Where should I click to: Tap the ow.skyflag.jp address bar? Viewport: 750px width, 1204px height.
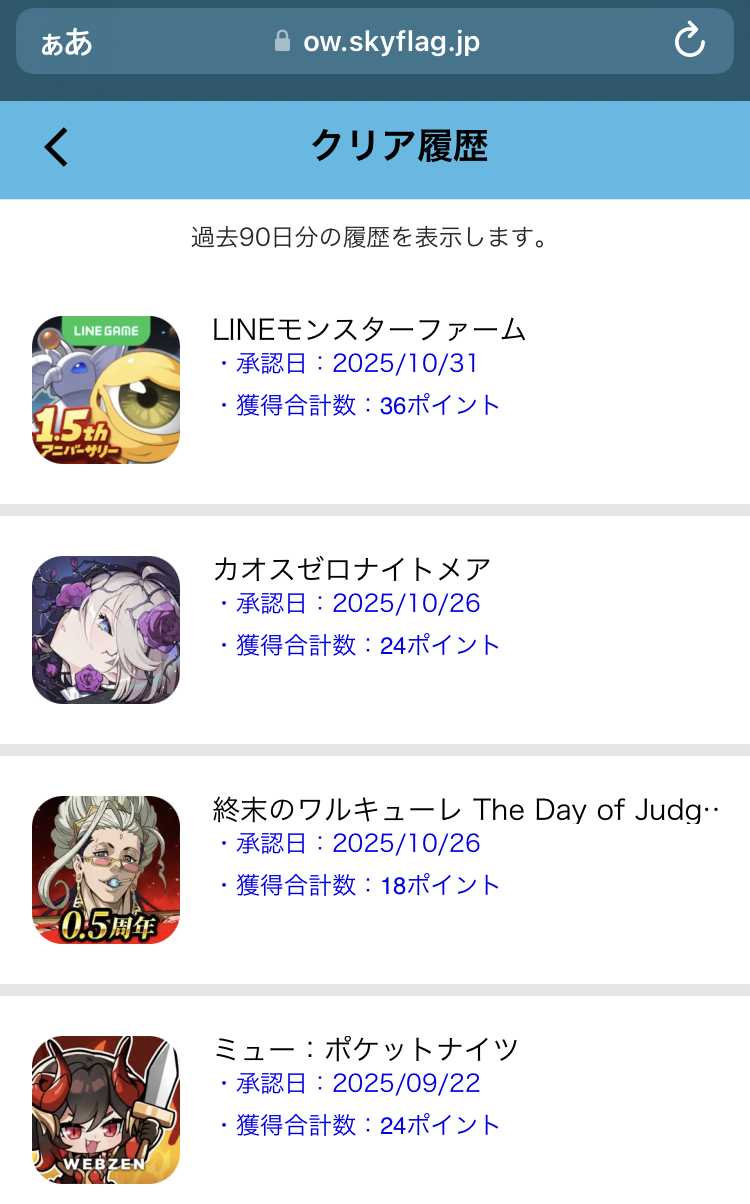tap(376, 41)
